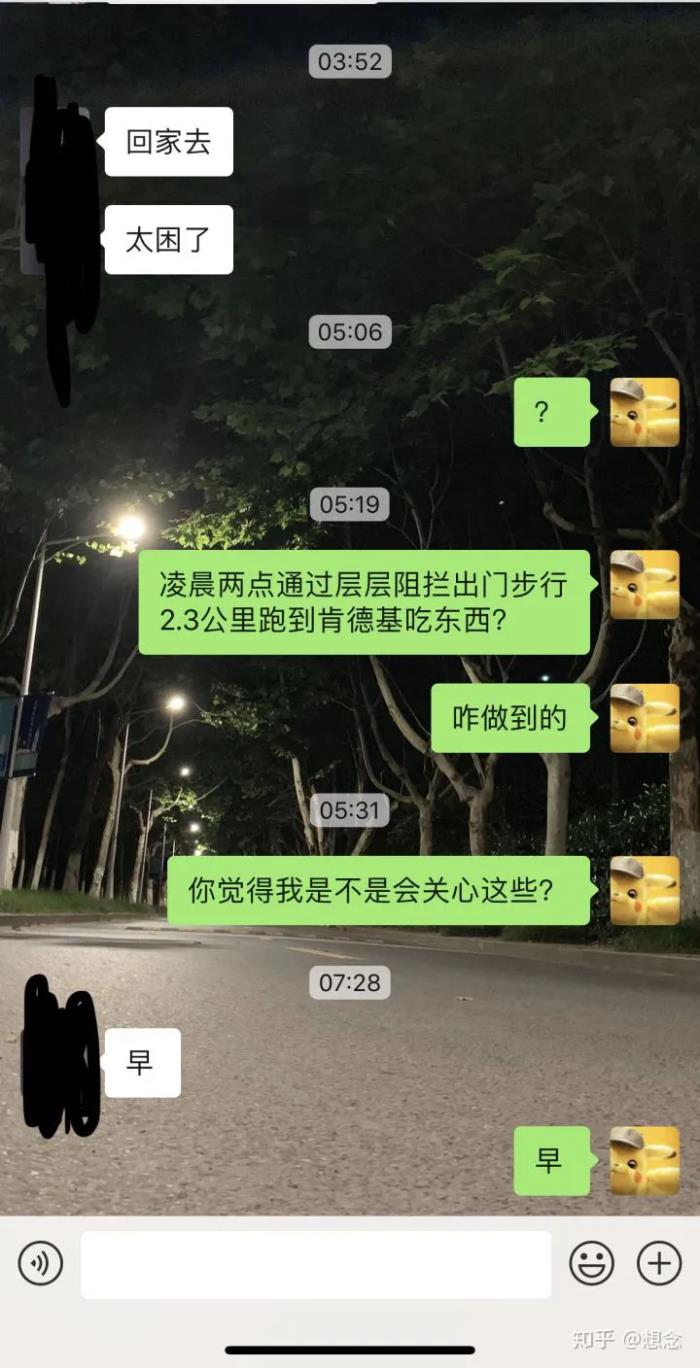
Task: Open the emoji sticker panel
Action: tap(592, 1264)
